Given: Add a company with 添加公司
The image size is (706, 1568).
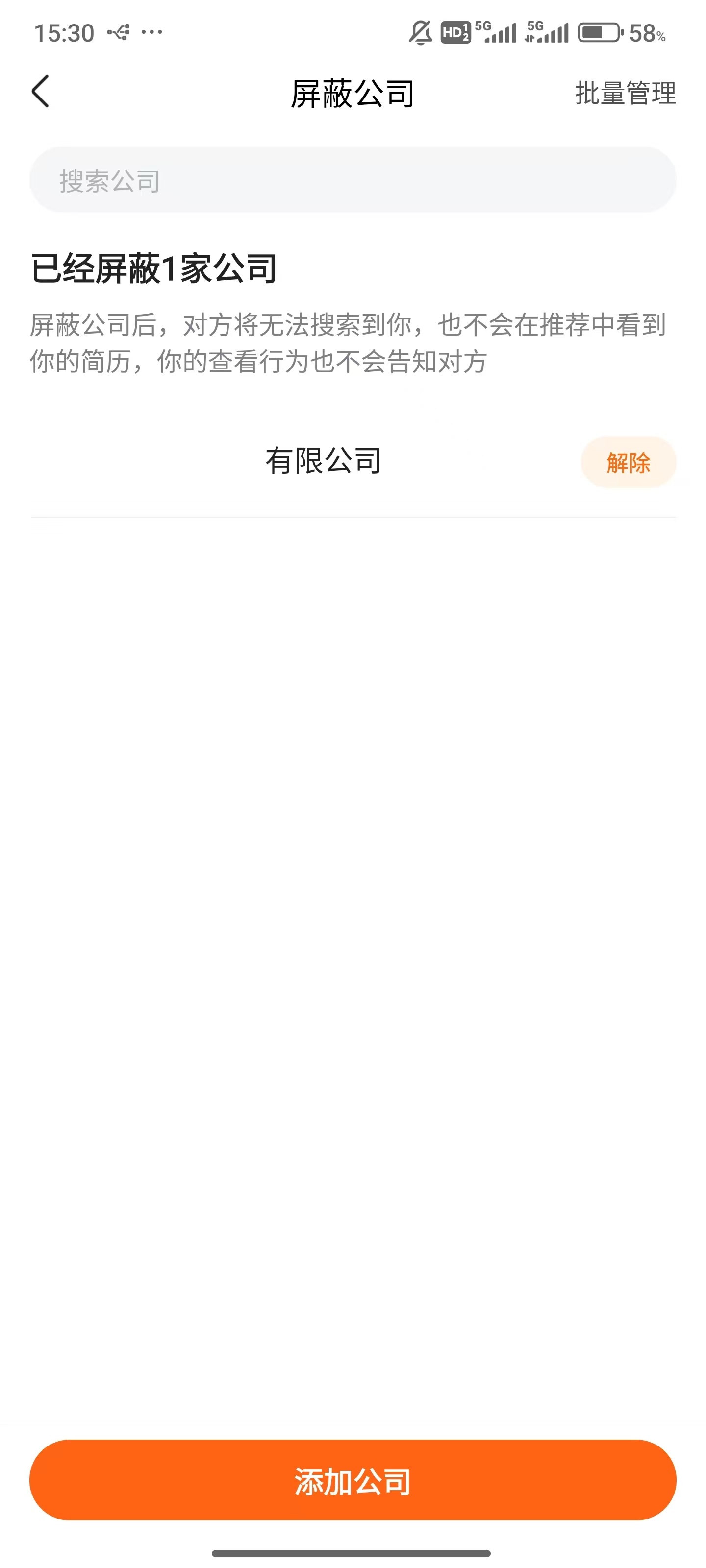Looking at the screenshot, I should tap(353, 1480).
